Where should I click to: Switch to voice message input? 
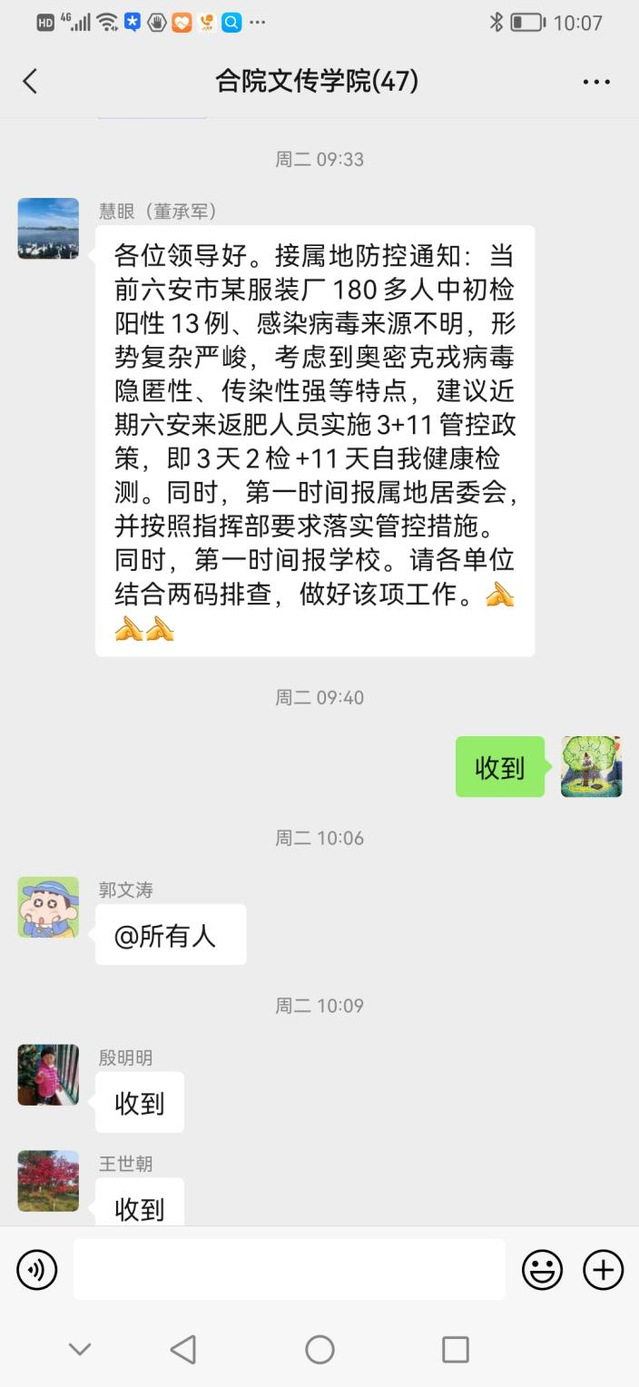tap(37, 1270)
